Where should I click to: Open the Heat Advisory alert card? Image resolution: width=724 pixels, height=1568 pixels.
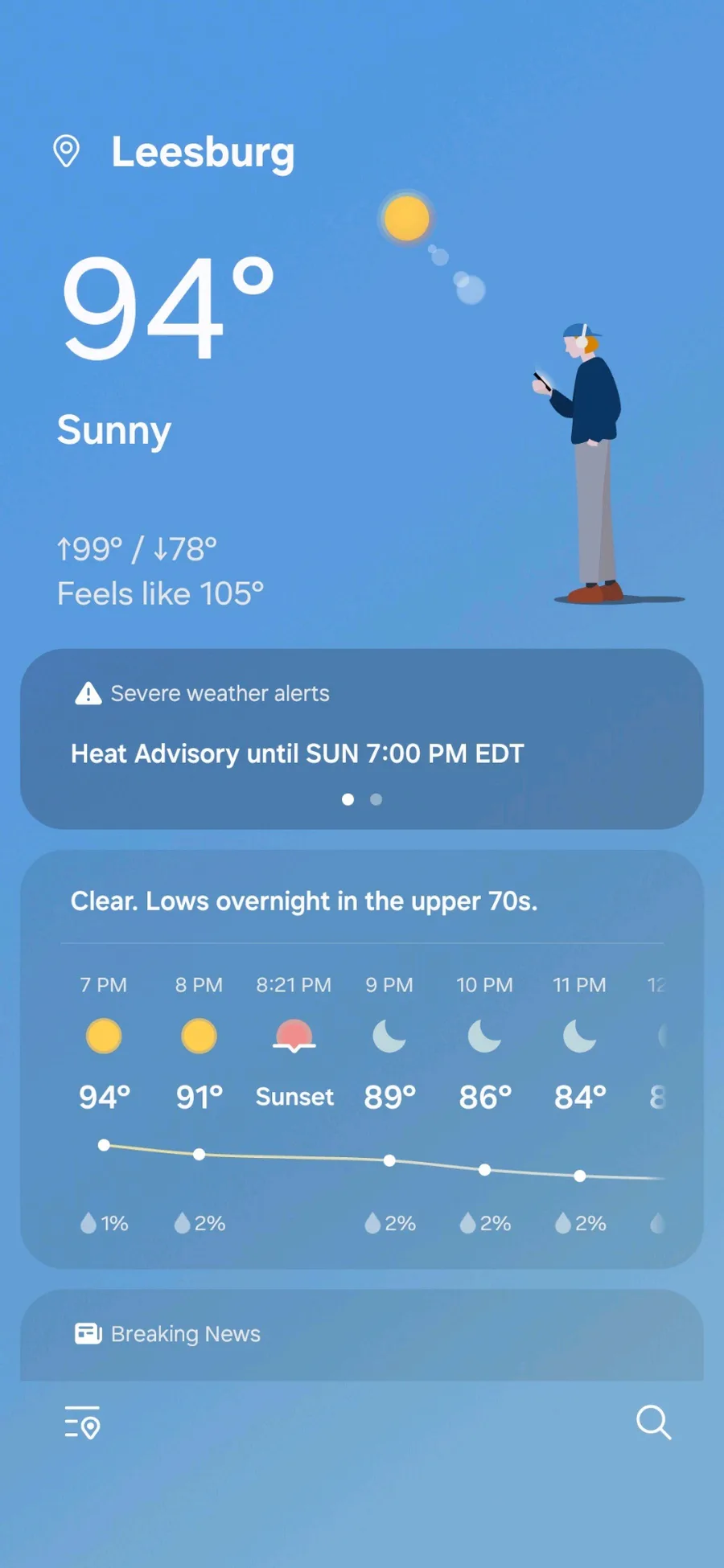click(362, 739)
